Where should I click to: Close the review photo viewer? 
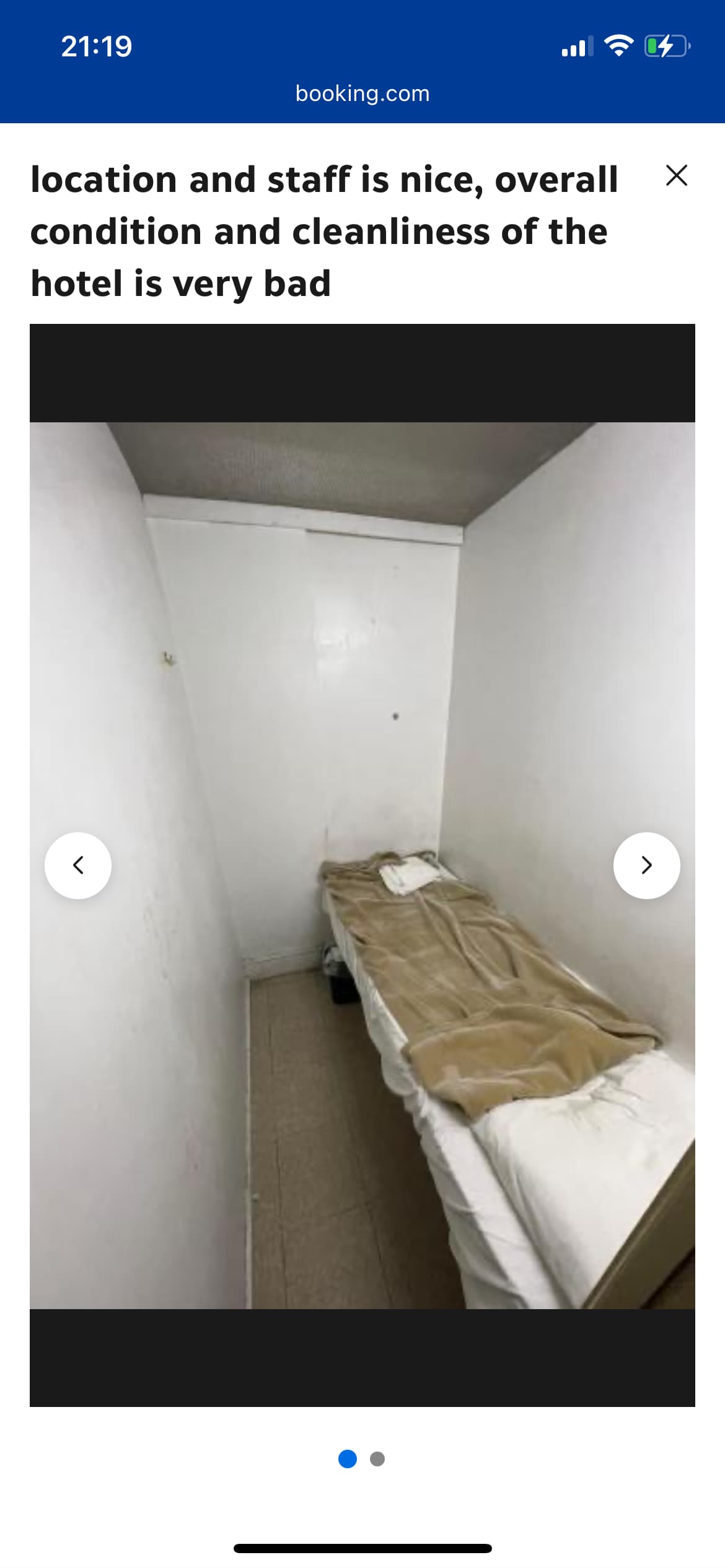pos(676,175)
